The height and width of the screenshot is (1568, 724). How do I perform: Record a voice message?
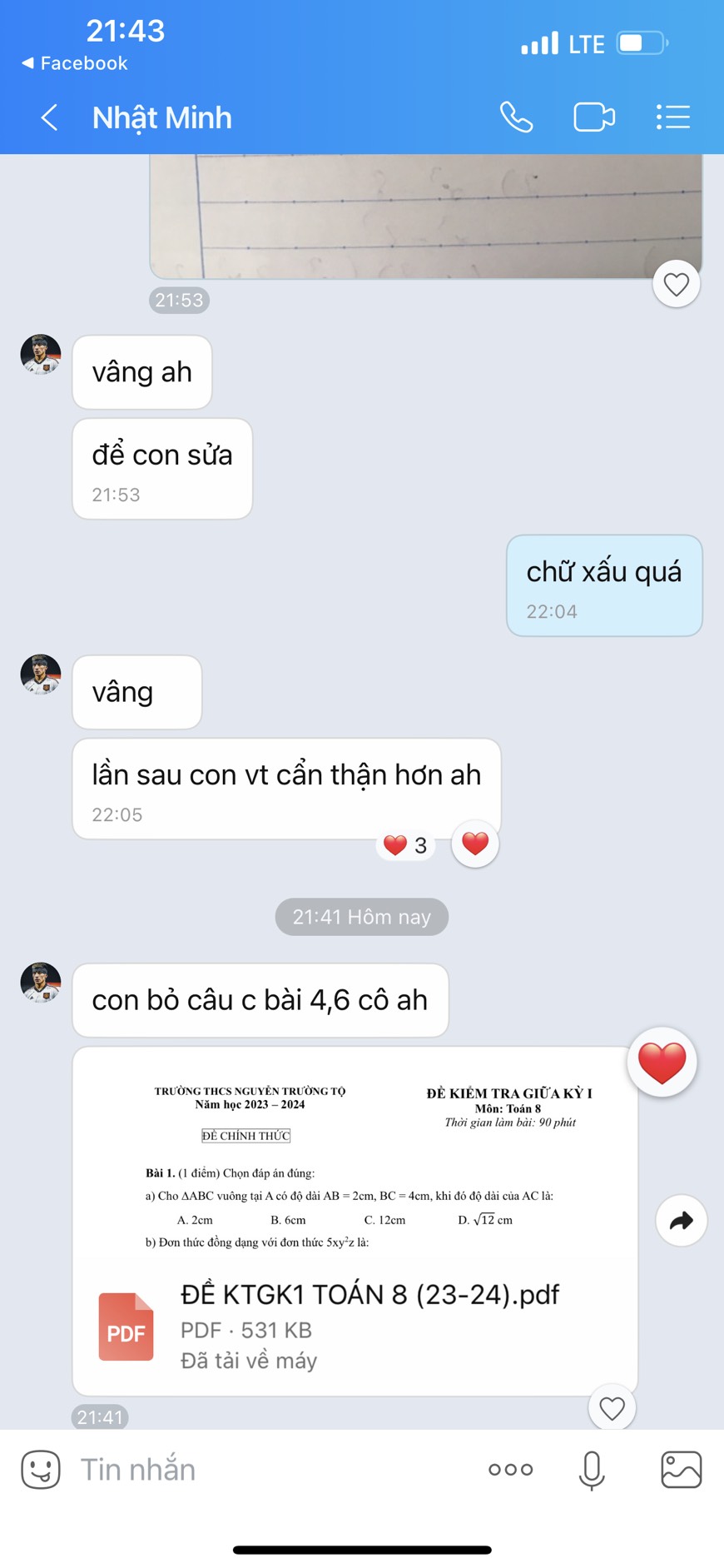(x=592, y=1470)
